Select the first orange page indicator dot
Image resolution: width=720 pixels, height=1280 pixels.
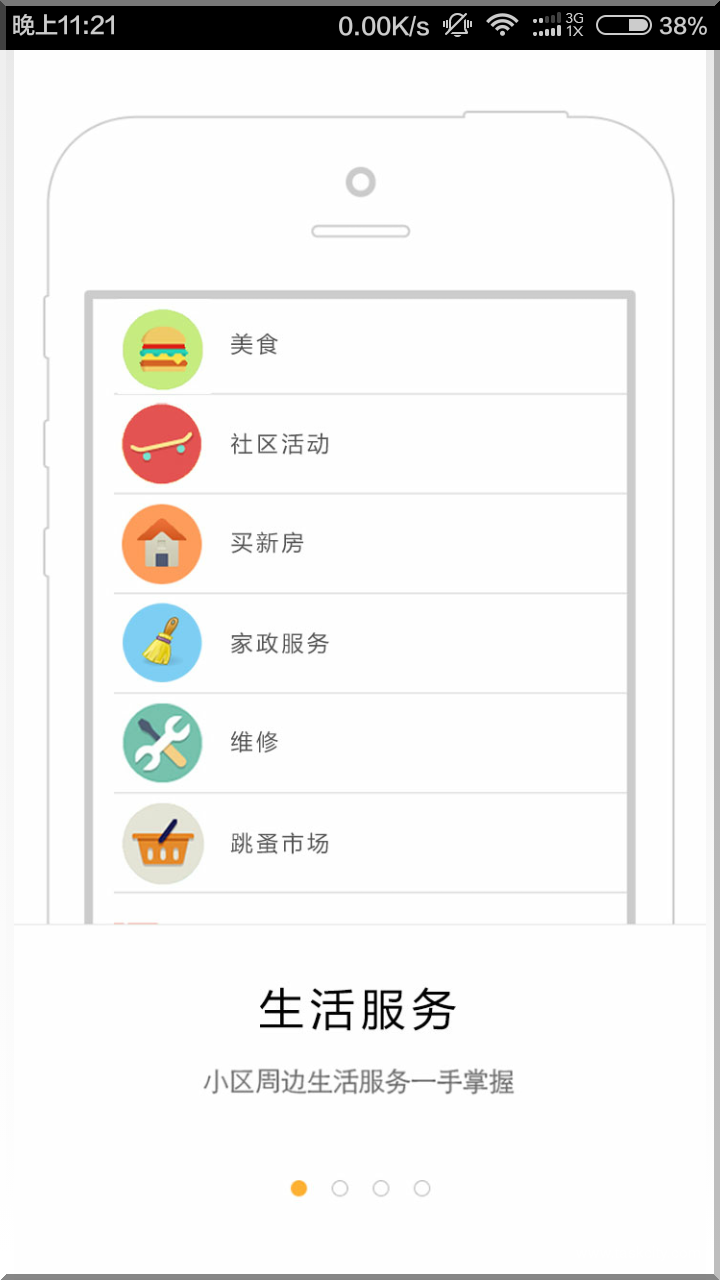pos(298,1188)
